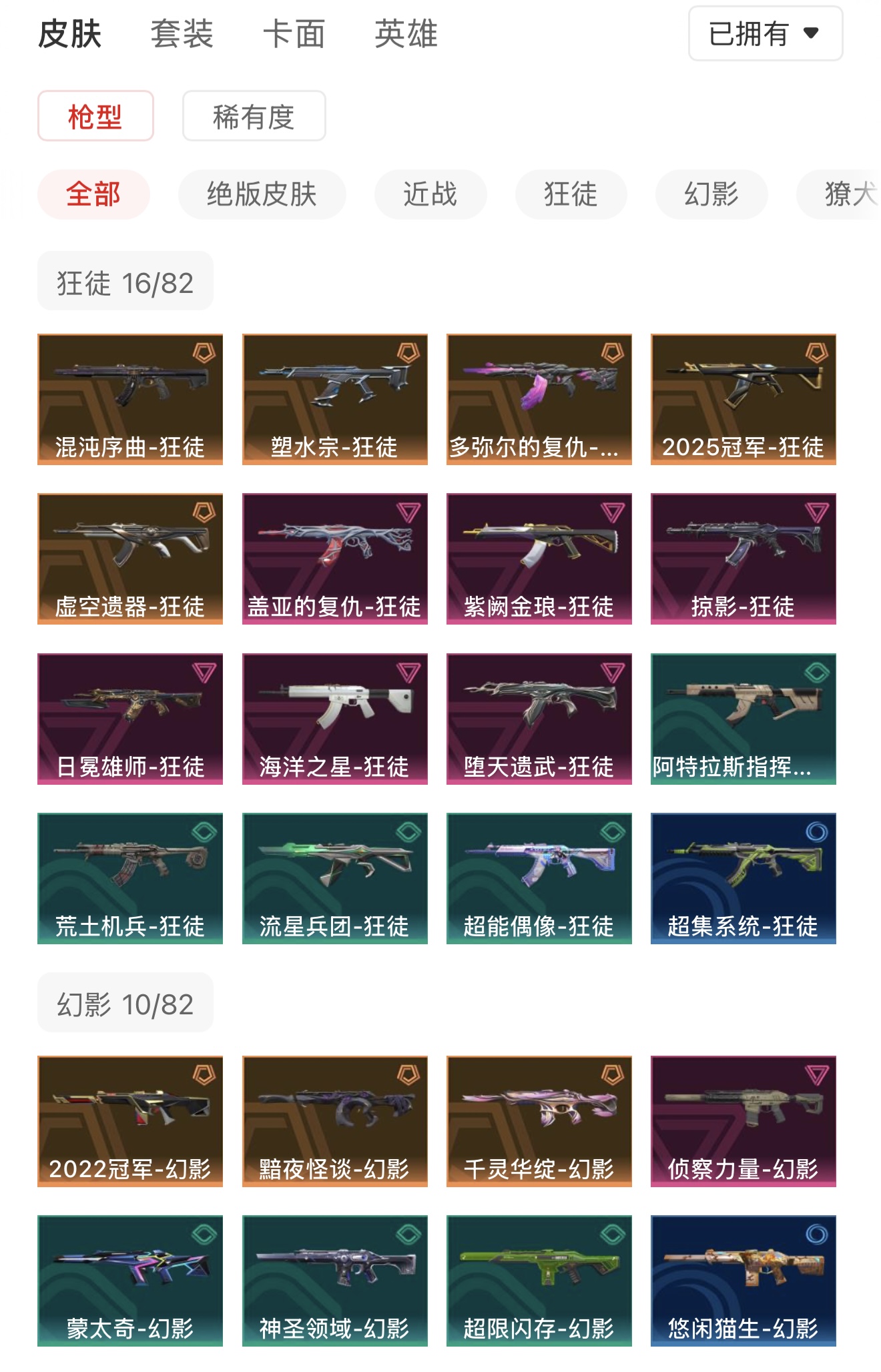Filter by 绝版皮肤 chip
This screenshot has width=881, height=1372.
point(262,194)
